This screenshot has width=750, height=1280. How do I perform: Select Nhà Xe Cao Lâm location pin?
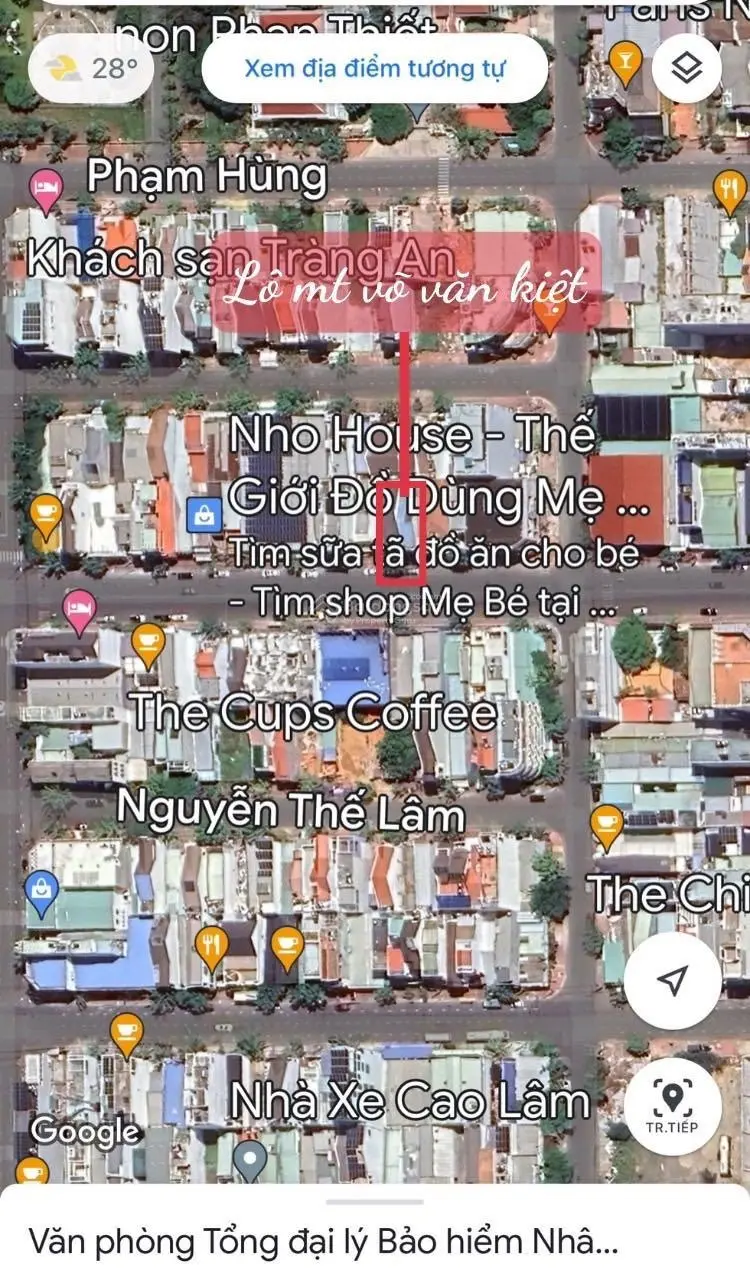coord(249,1160)
